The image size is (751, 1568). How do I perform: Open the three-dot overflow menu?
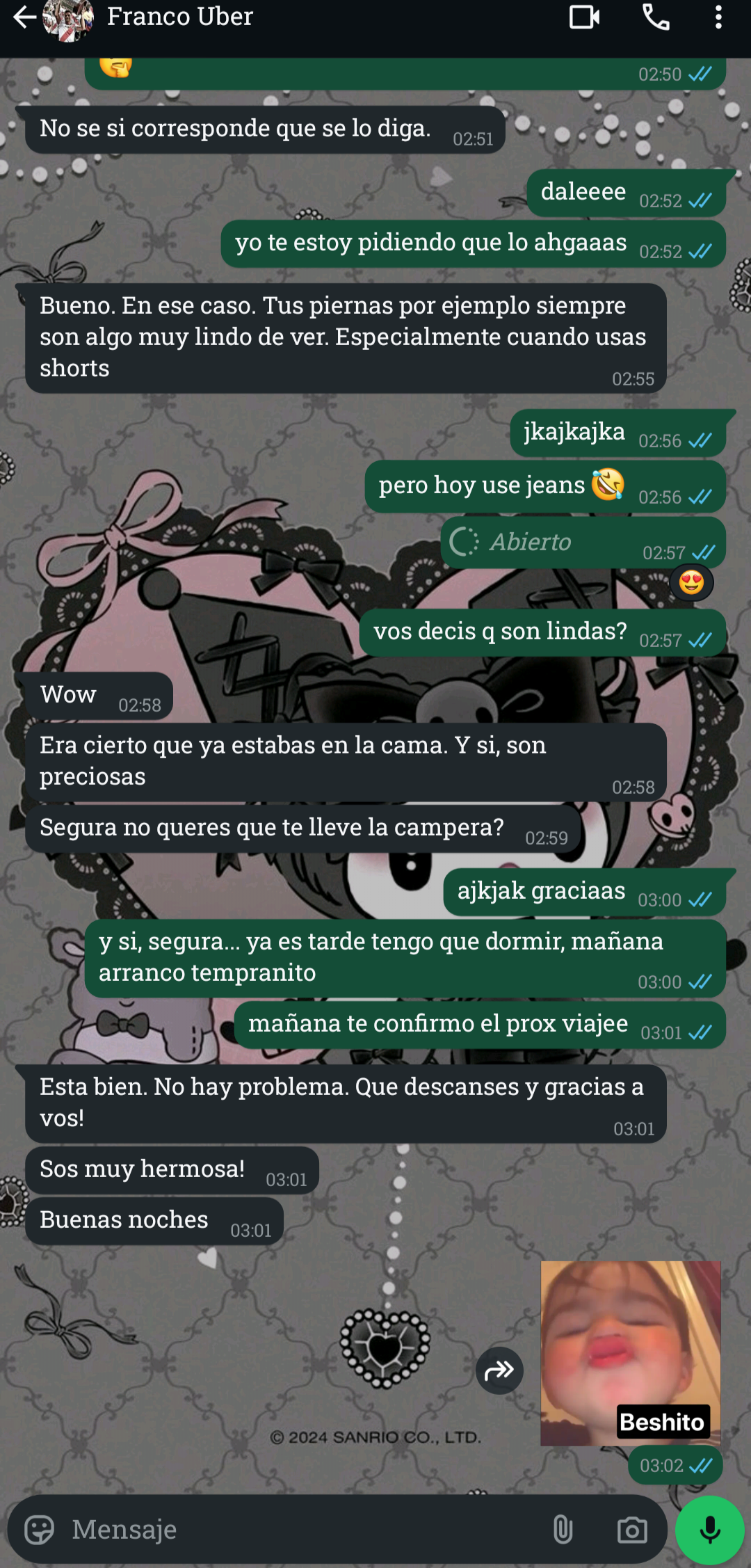[718, 17]
